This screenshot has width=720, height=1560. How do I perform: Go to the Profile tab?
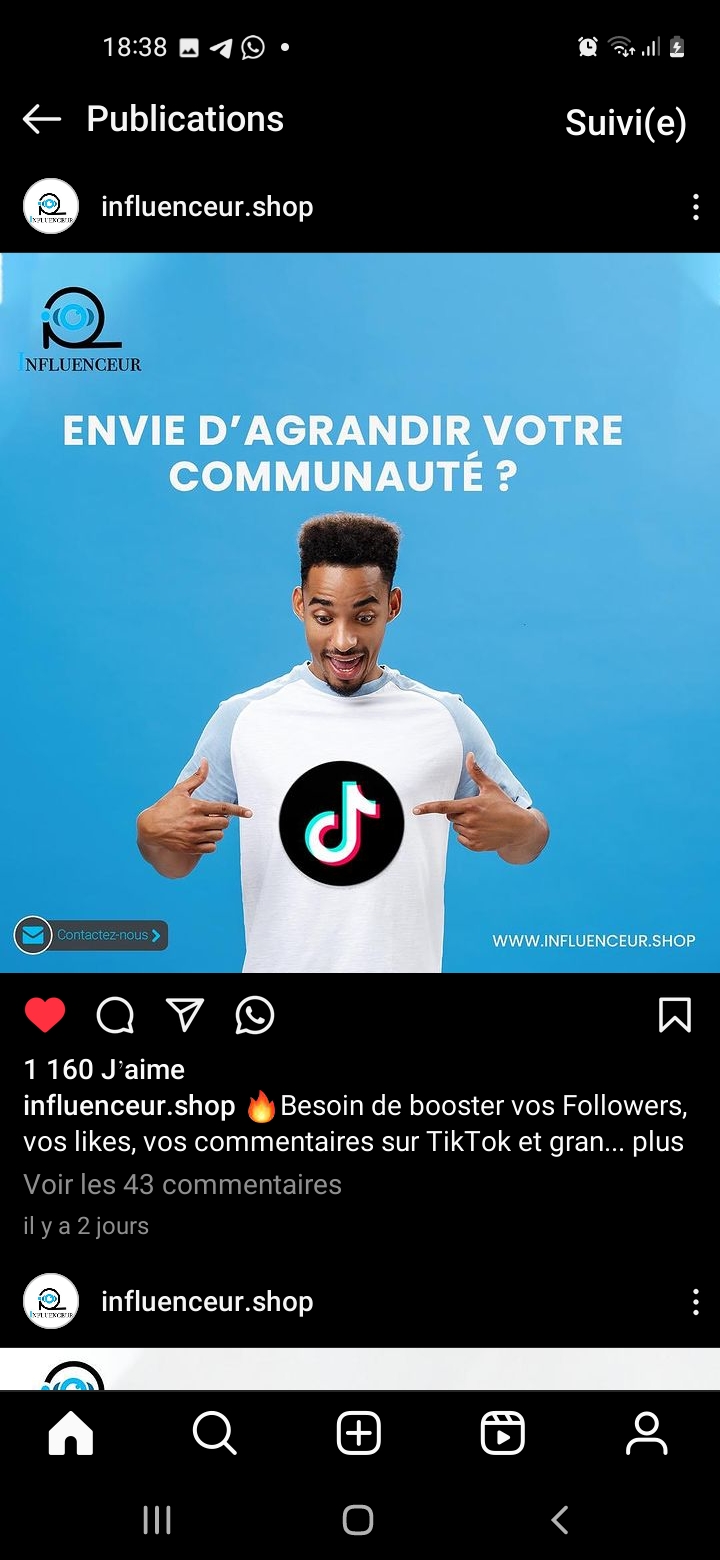click(647, 1434)
